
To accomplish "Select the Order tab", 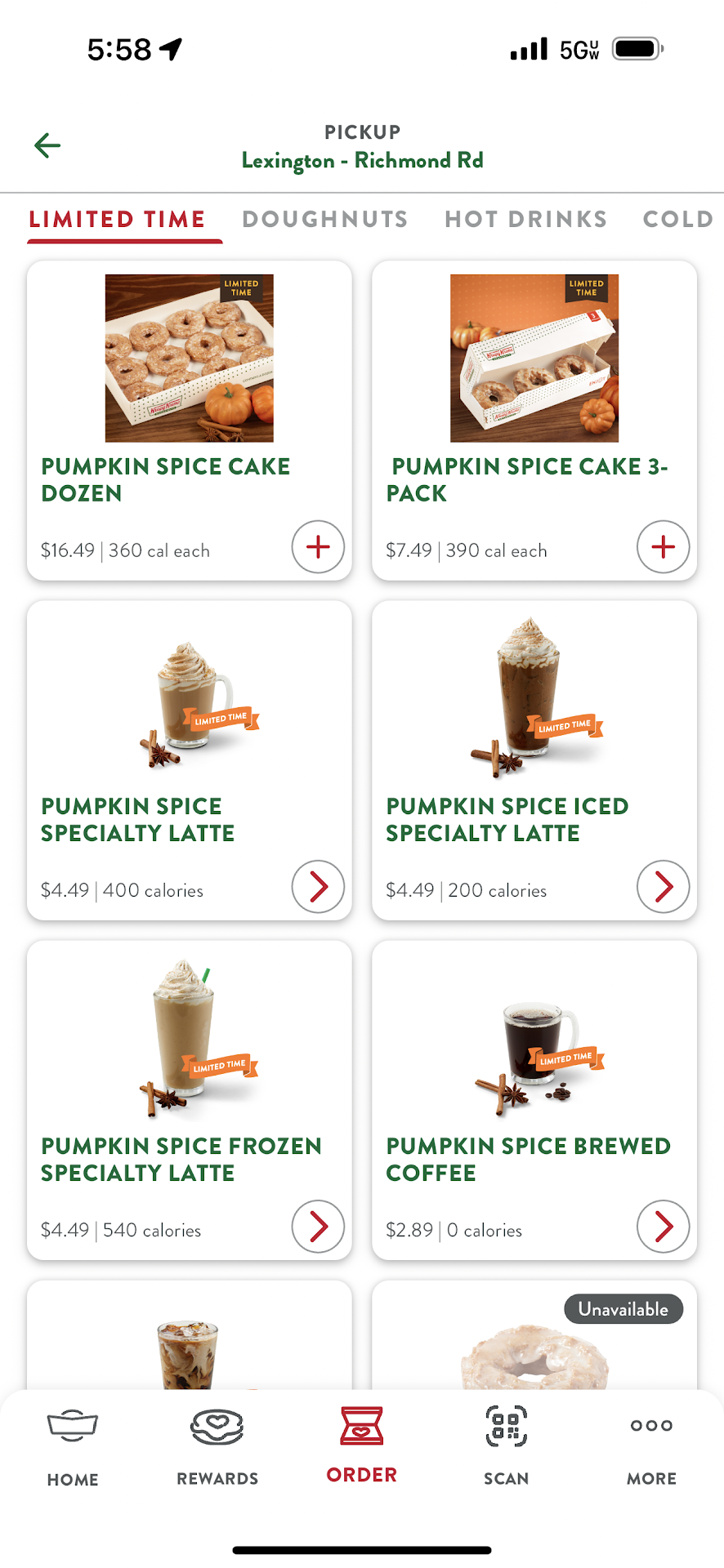I will [x=361, y=1445].
